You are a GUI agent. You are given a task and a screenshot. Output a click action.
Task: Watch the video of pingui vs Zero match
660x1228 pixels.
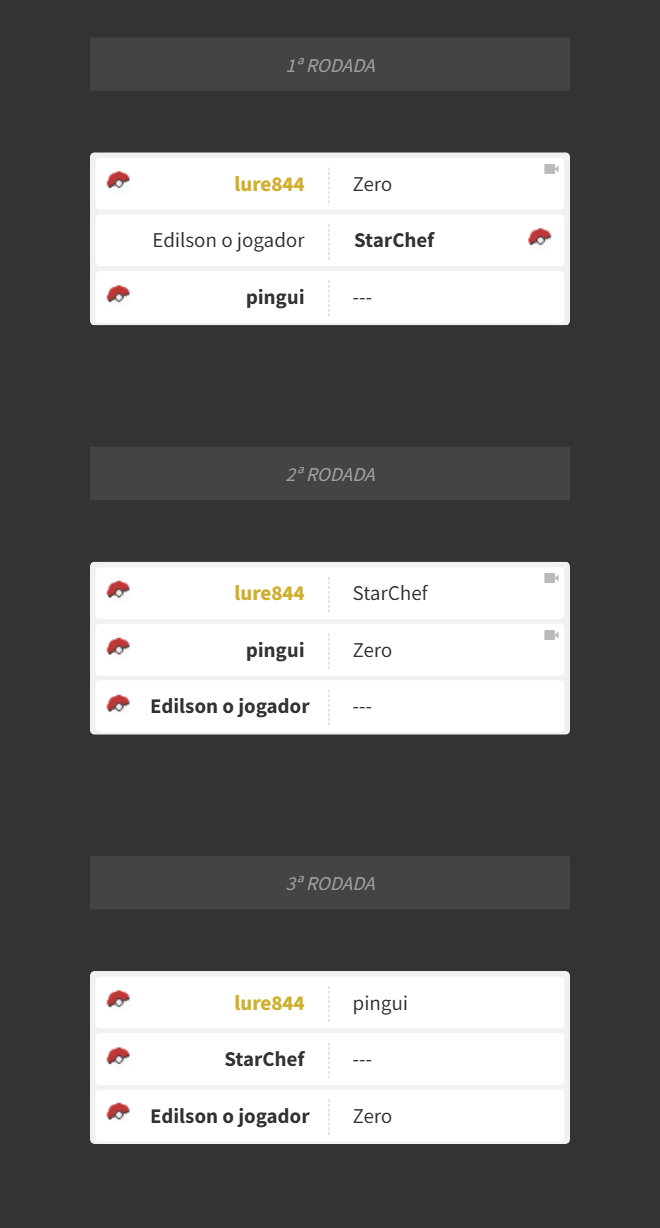[551, 635]
